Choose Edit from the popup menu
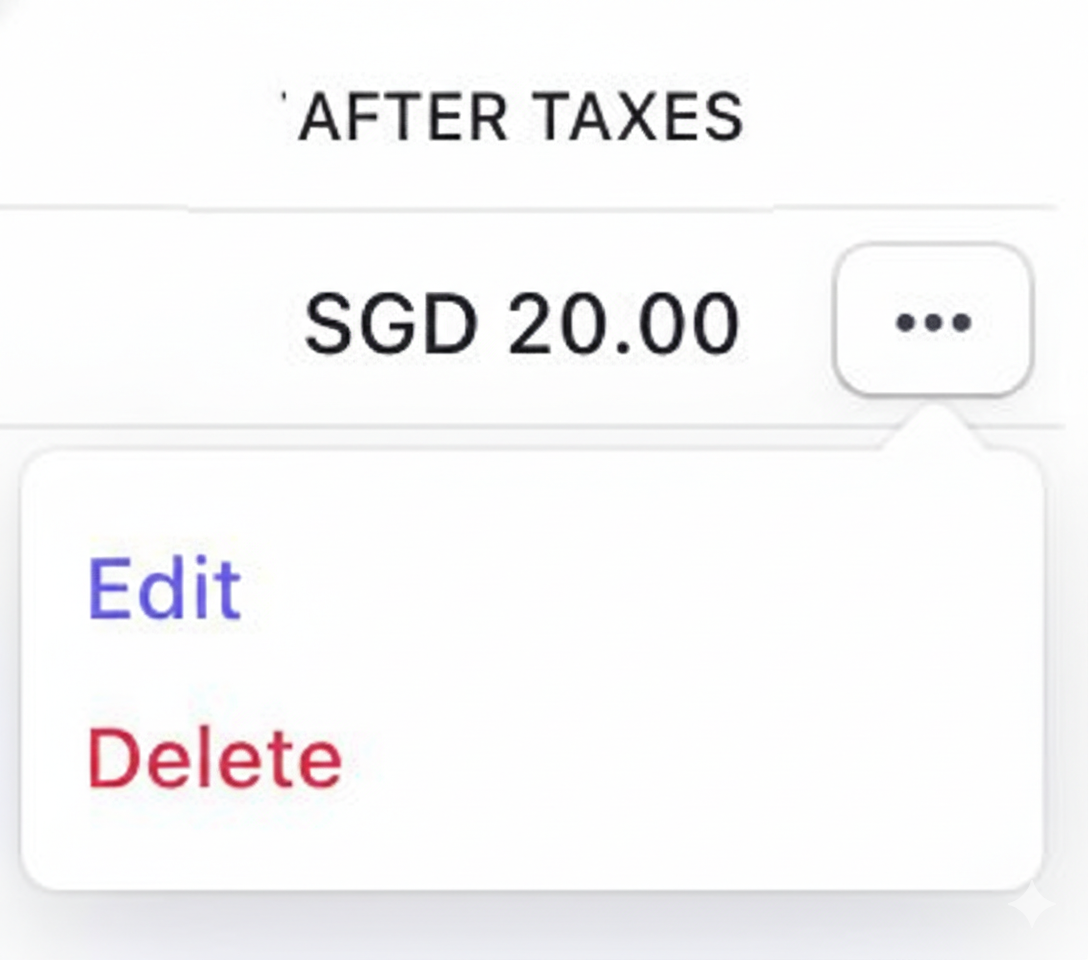Image resolution: width=1088 pixels, height=960 pixels. point(165,590)
